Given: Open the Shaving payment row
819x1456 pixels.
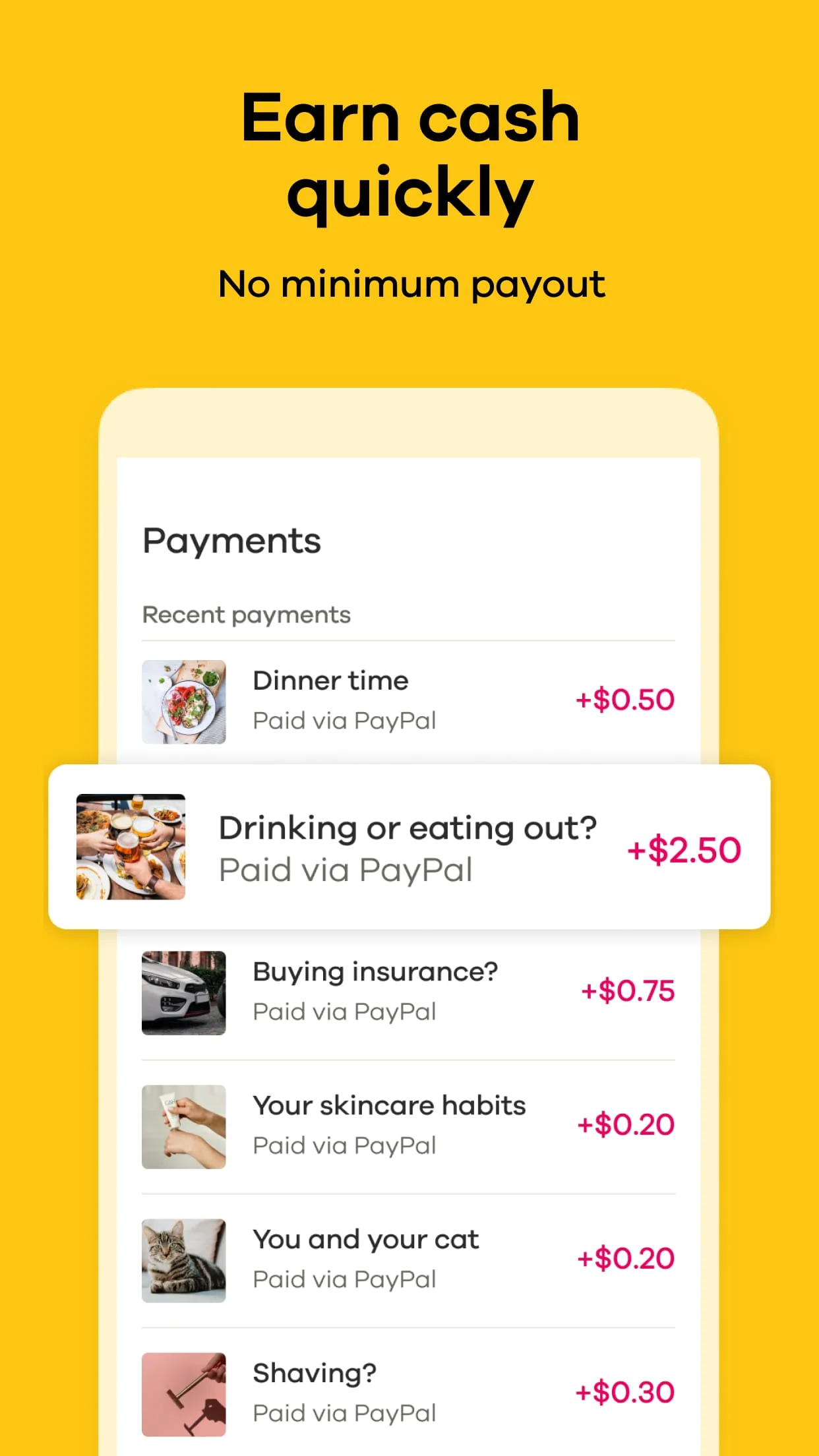Looking at the screenshot, I should tap(409, 1393).
